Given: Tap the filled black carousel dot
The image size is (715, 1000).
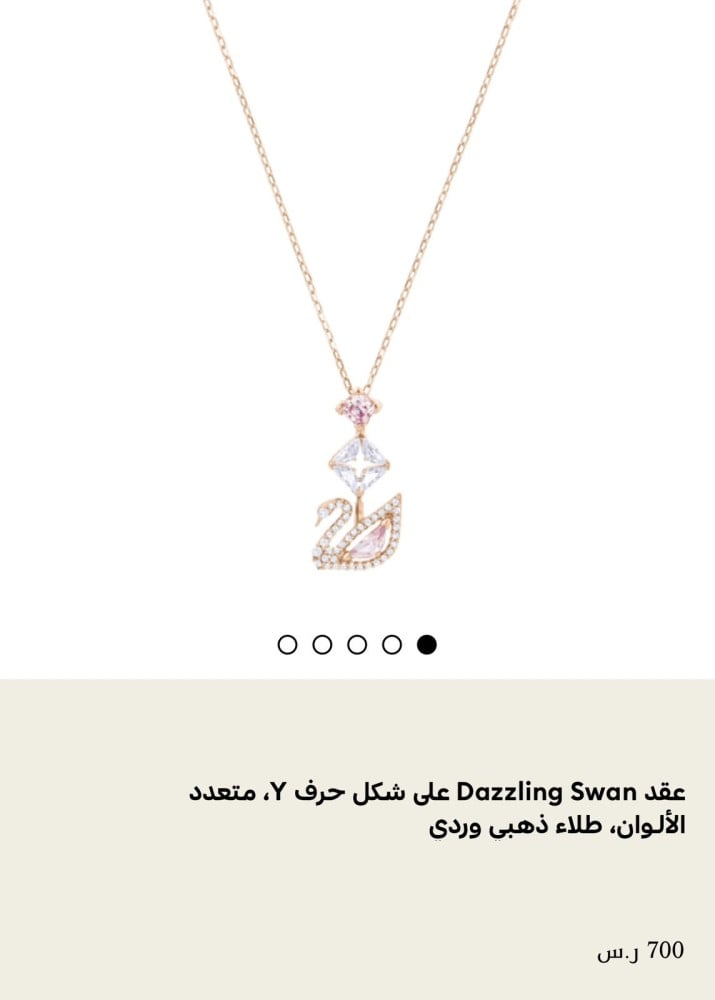Looking at the screenshot, I should point(427,645).
